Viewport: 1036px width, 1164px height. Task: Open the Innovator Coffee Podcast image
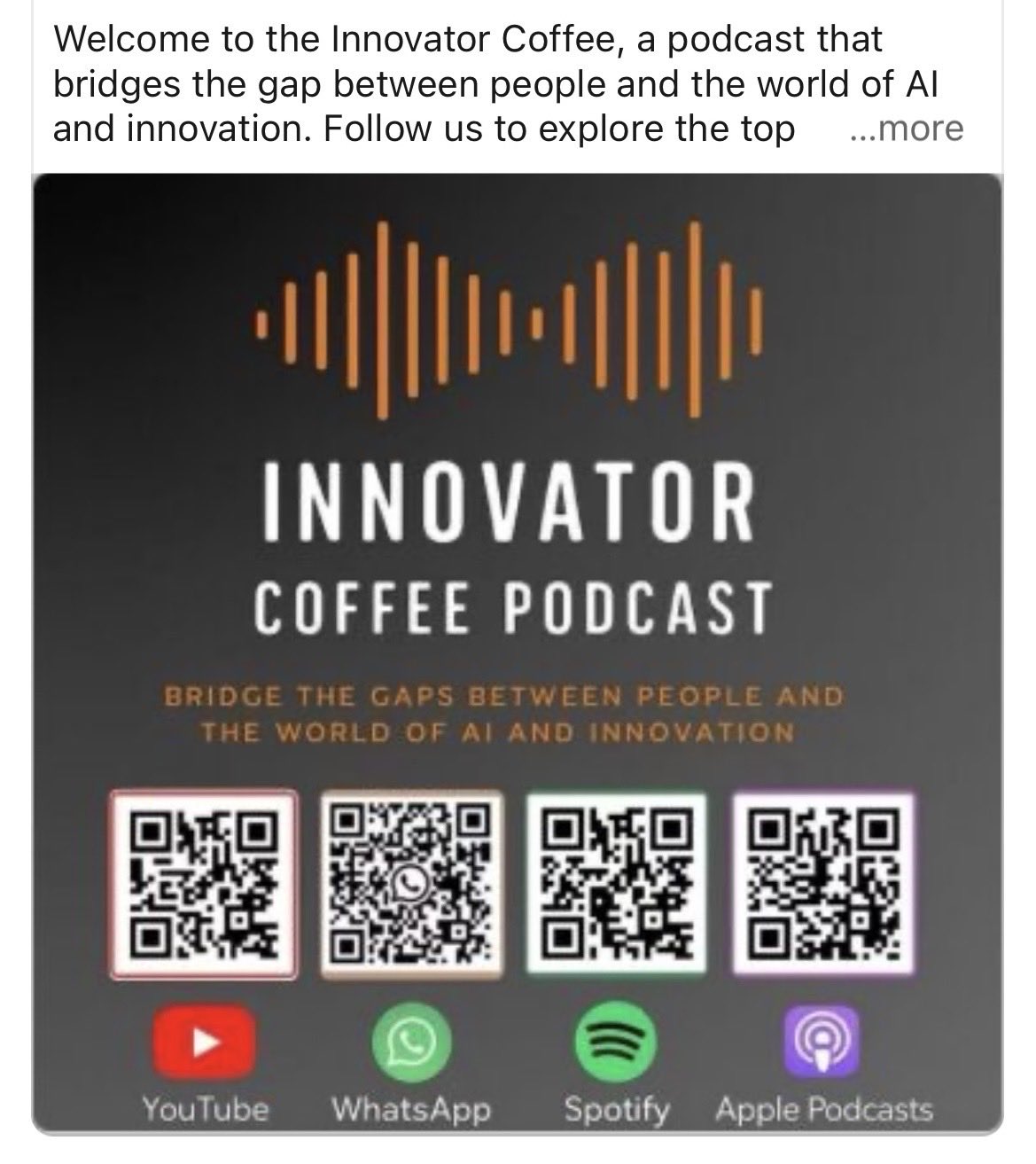518,532
